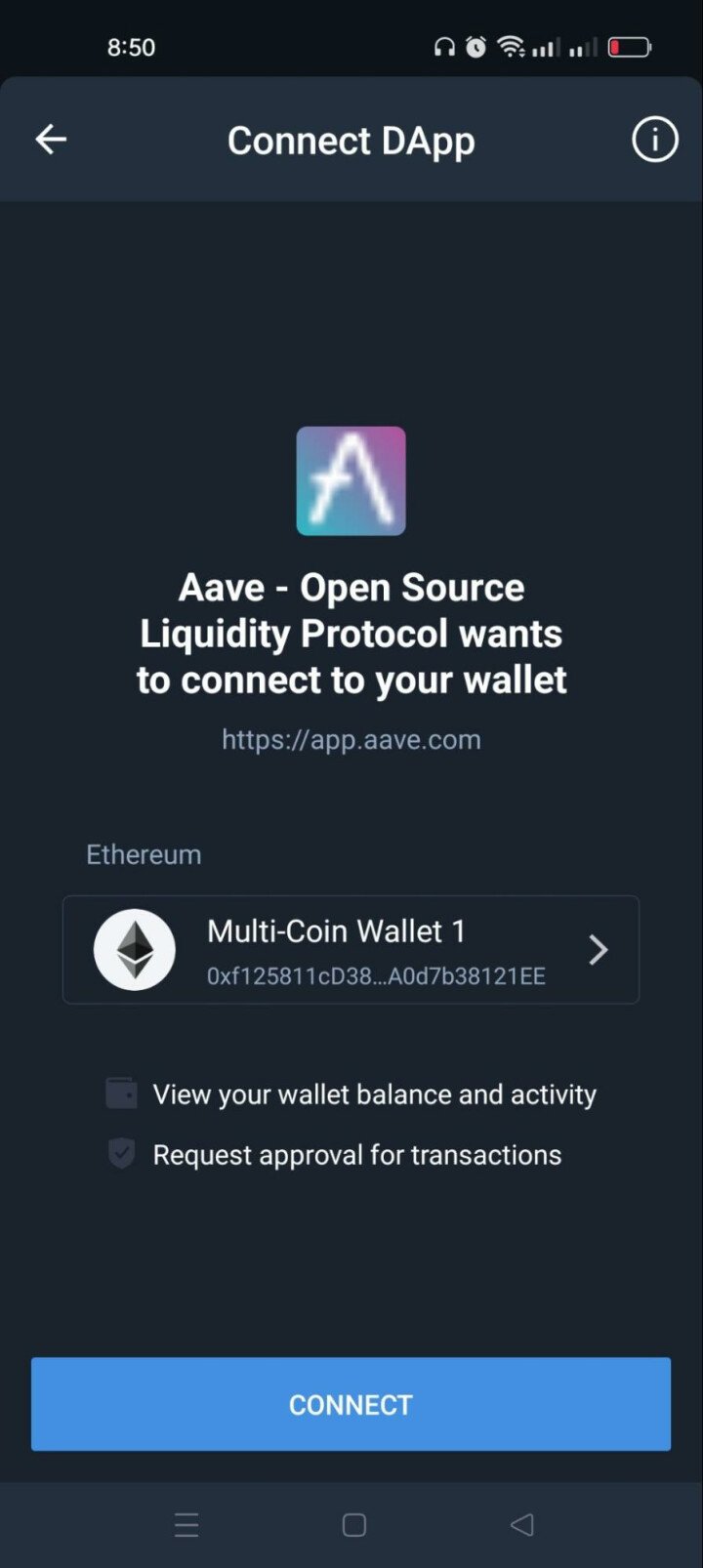Open the https://app.aave.com link
The width and height of the screenshot is (703, 1568).
click(351, 739)
